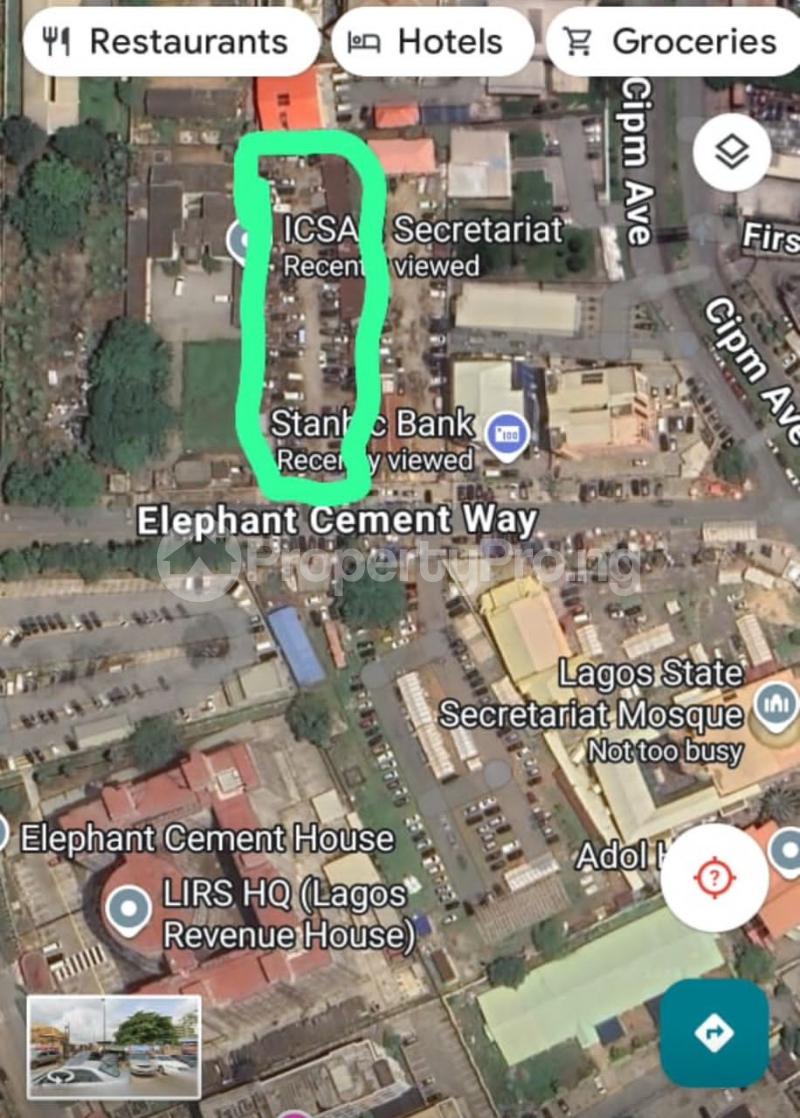This screenshot has width=800, height=1118.
Task: Click the My Location target icon
Action: click(712, 878)
